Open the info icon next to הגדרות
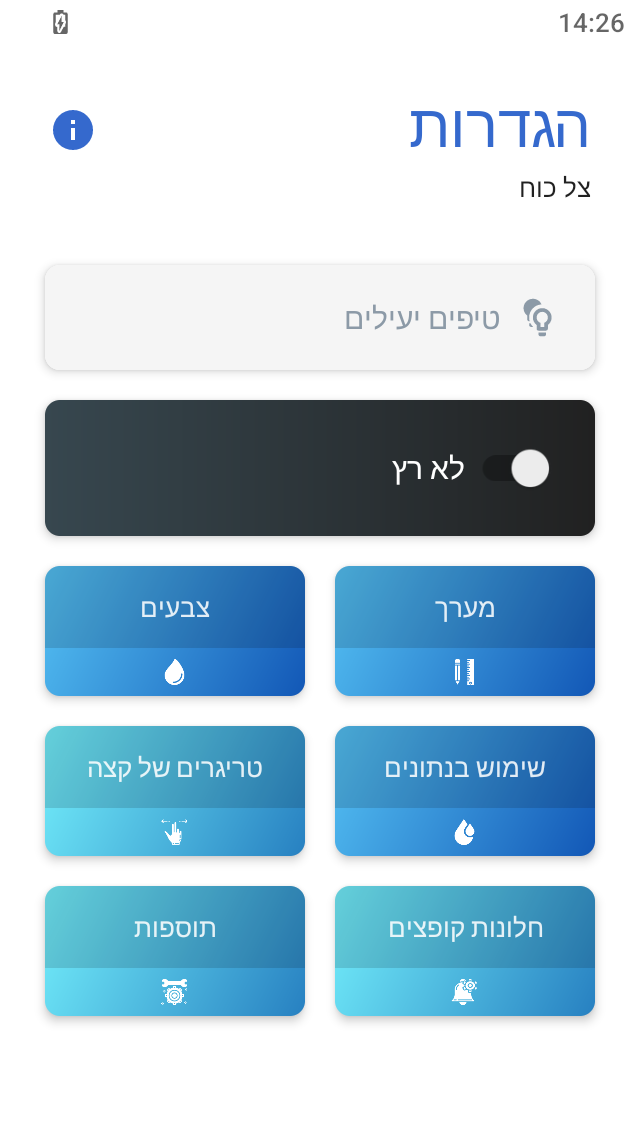 [x=73, y=130]
